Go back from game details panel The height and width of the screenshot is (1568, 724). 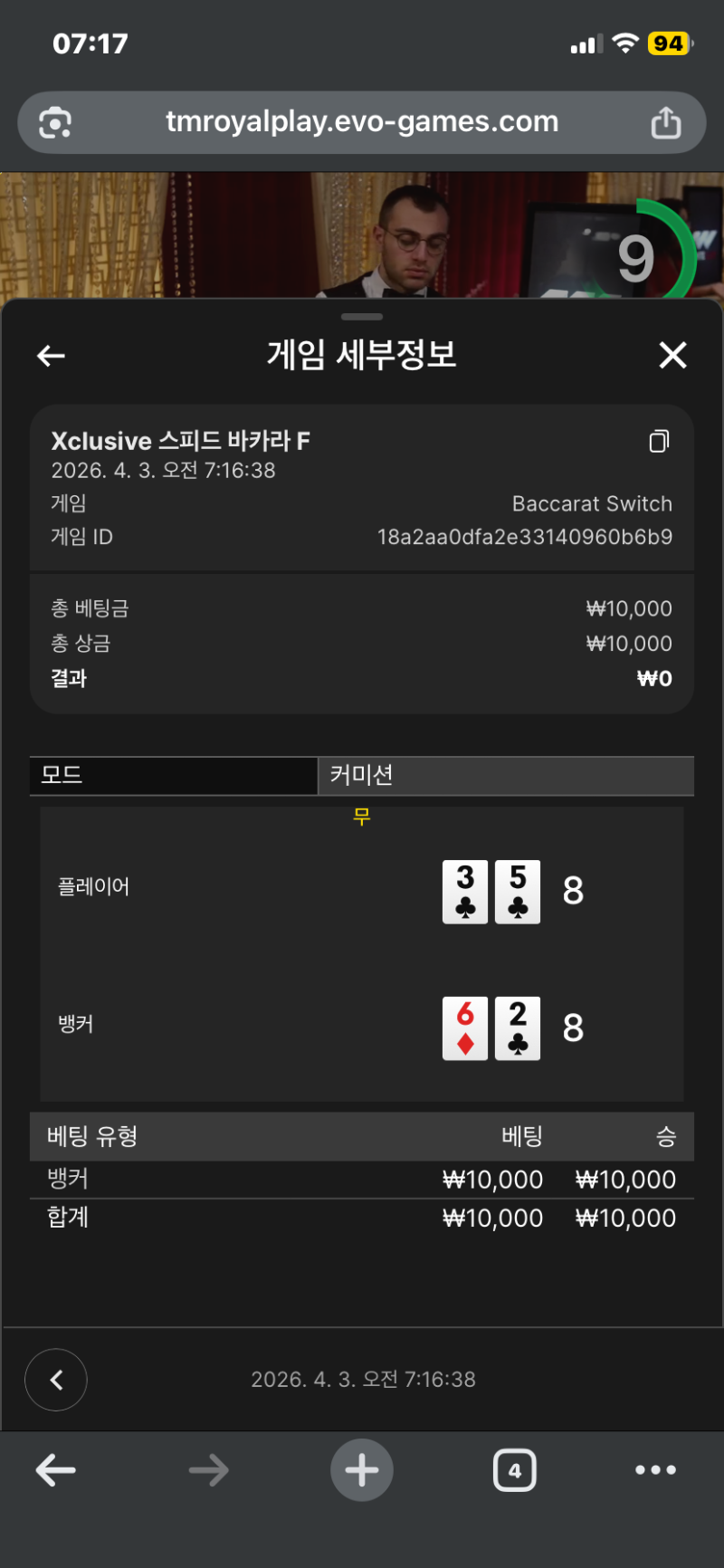51,356
